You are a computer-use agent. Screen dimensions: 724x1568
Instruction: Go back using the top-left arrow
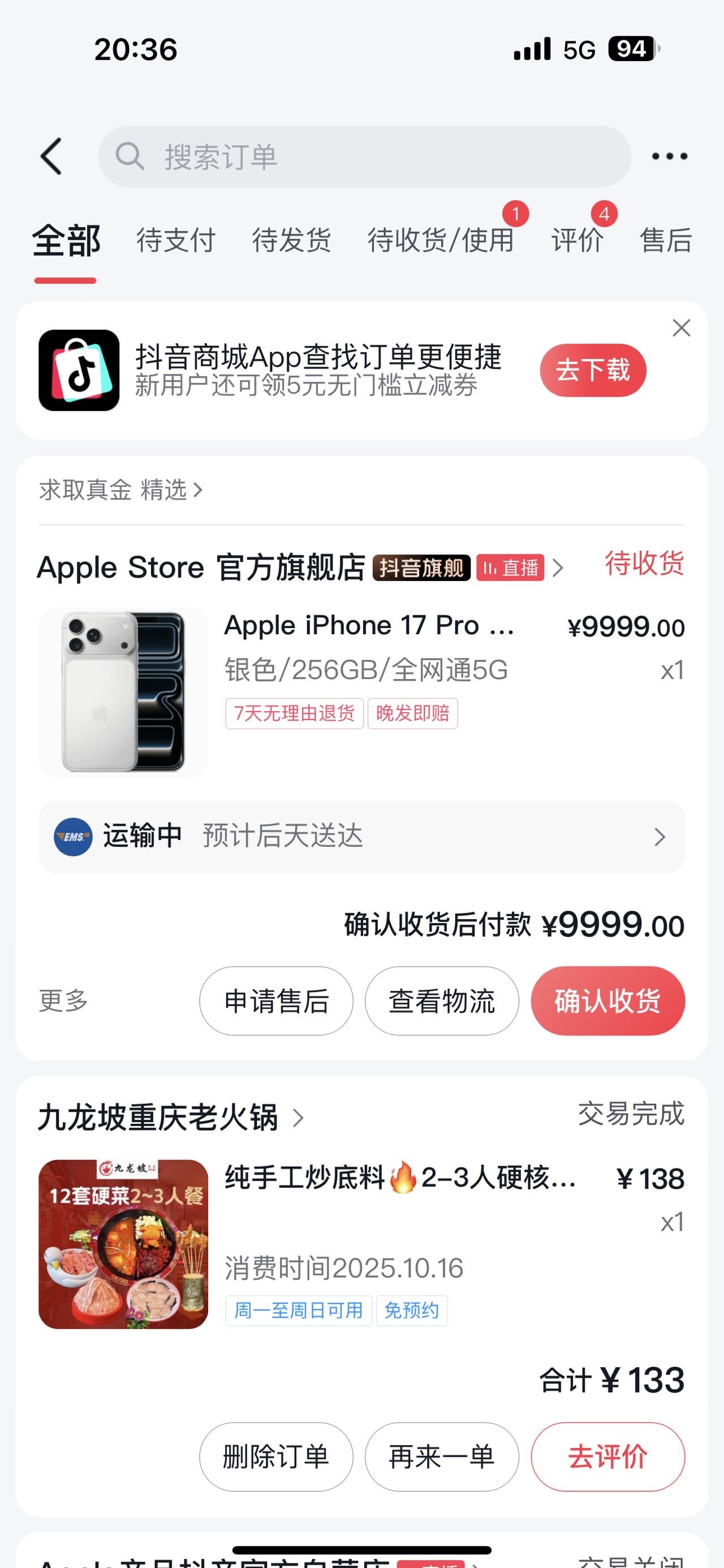click(x=51, y=157)
